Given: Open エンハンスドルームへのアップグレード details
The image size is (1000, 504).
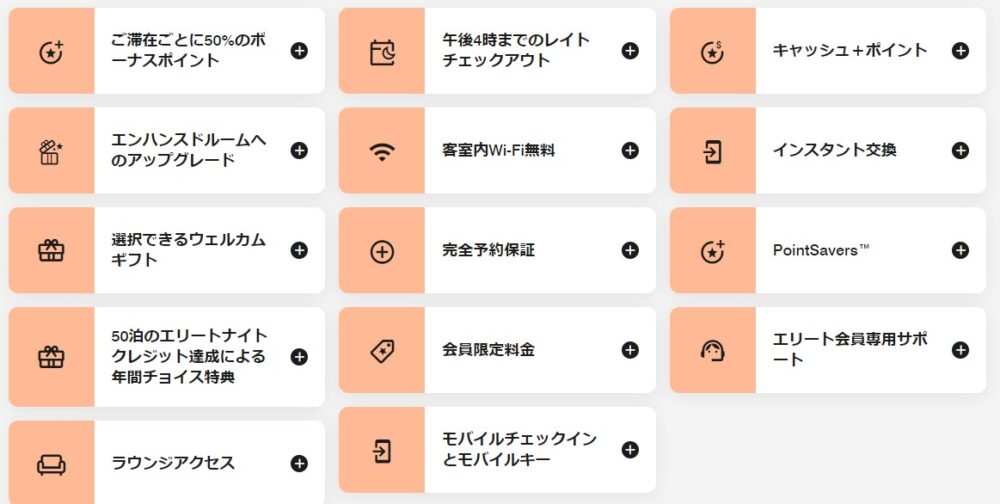Looking at the screenshot, I should 299,151.
